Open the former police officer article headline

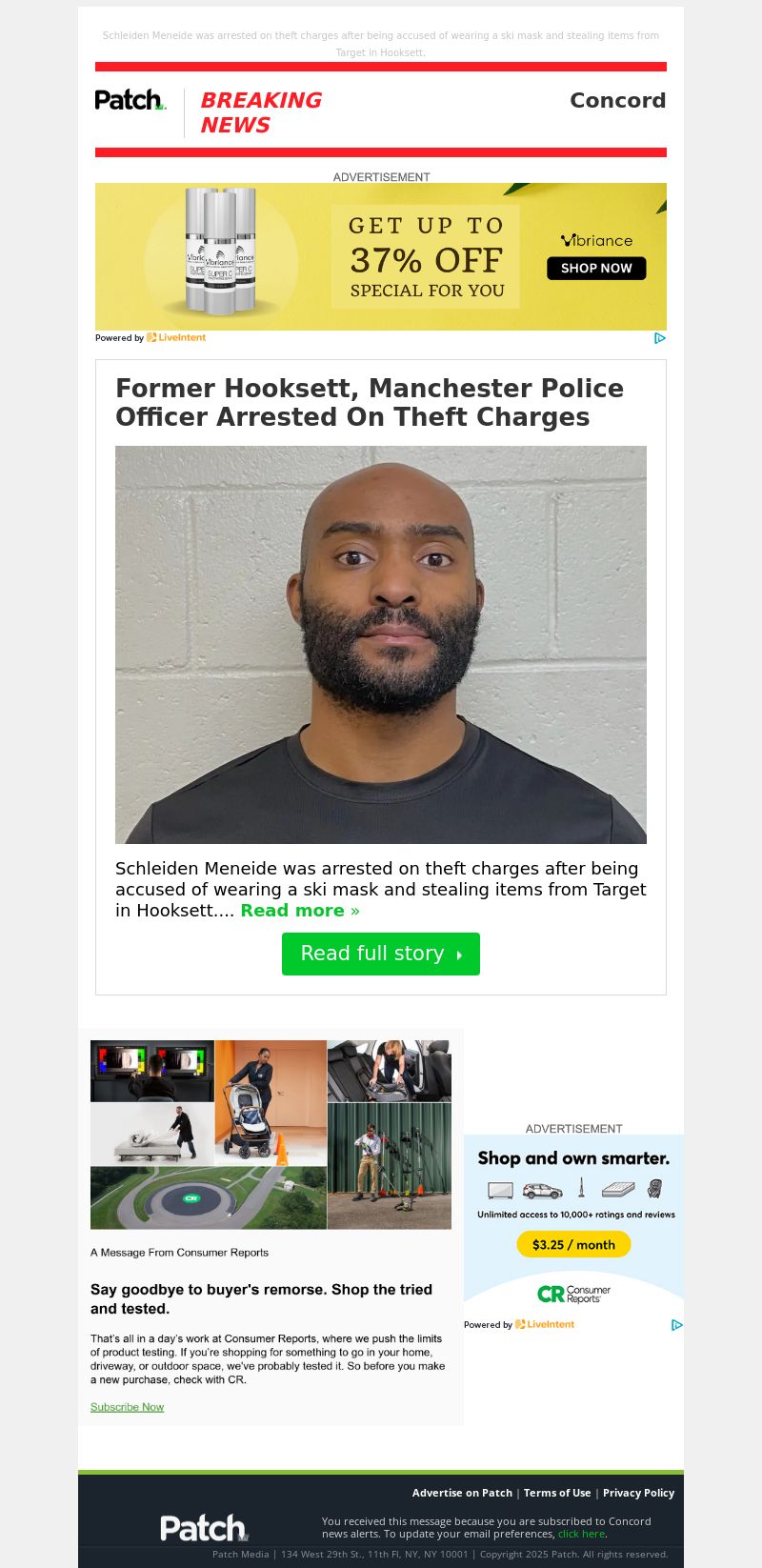click(x=370, y=403)
